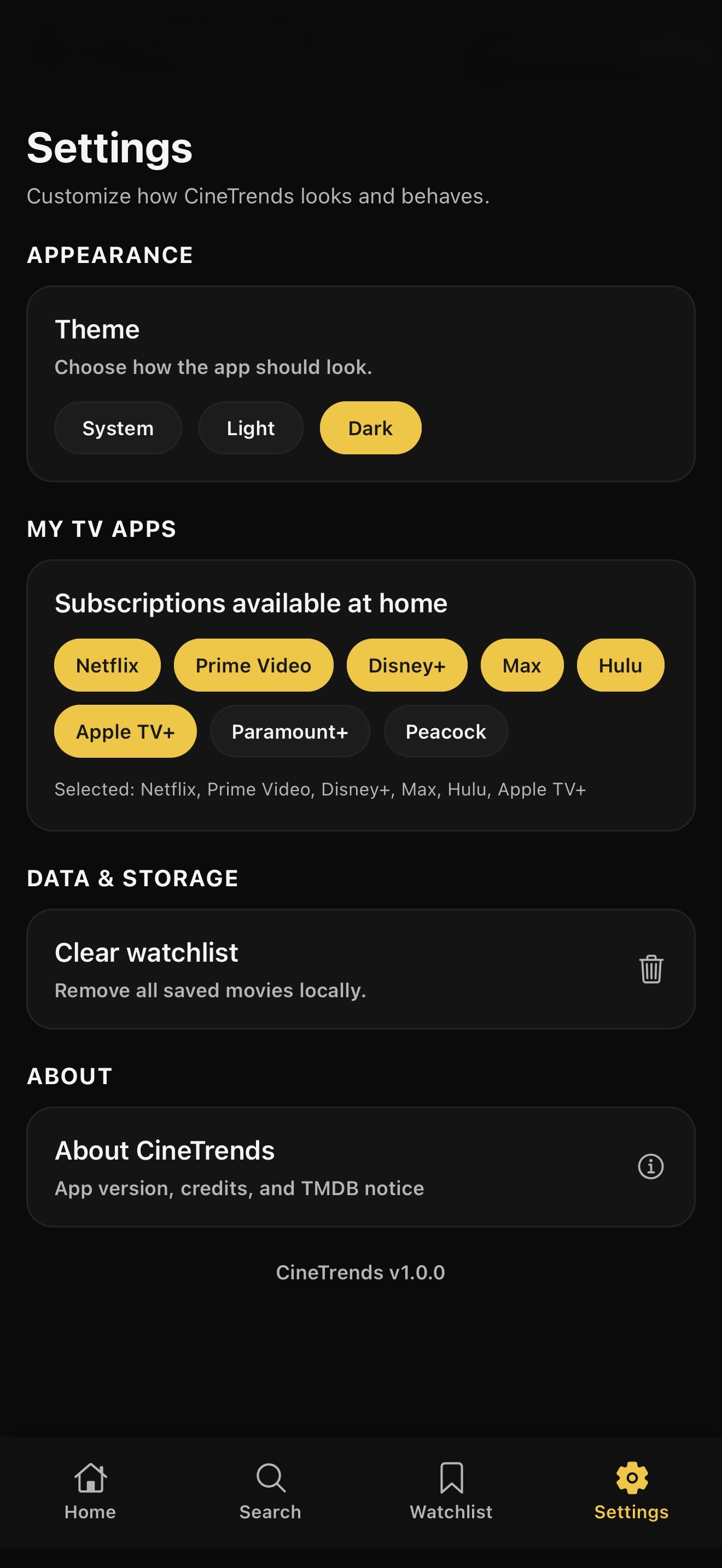This screenshot has width=722, height=1568.
Task: Tap the Clear watchlist row
Action: (x=361, y=969)
